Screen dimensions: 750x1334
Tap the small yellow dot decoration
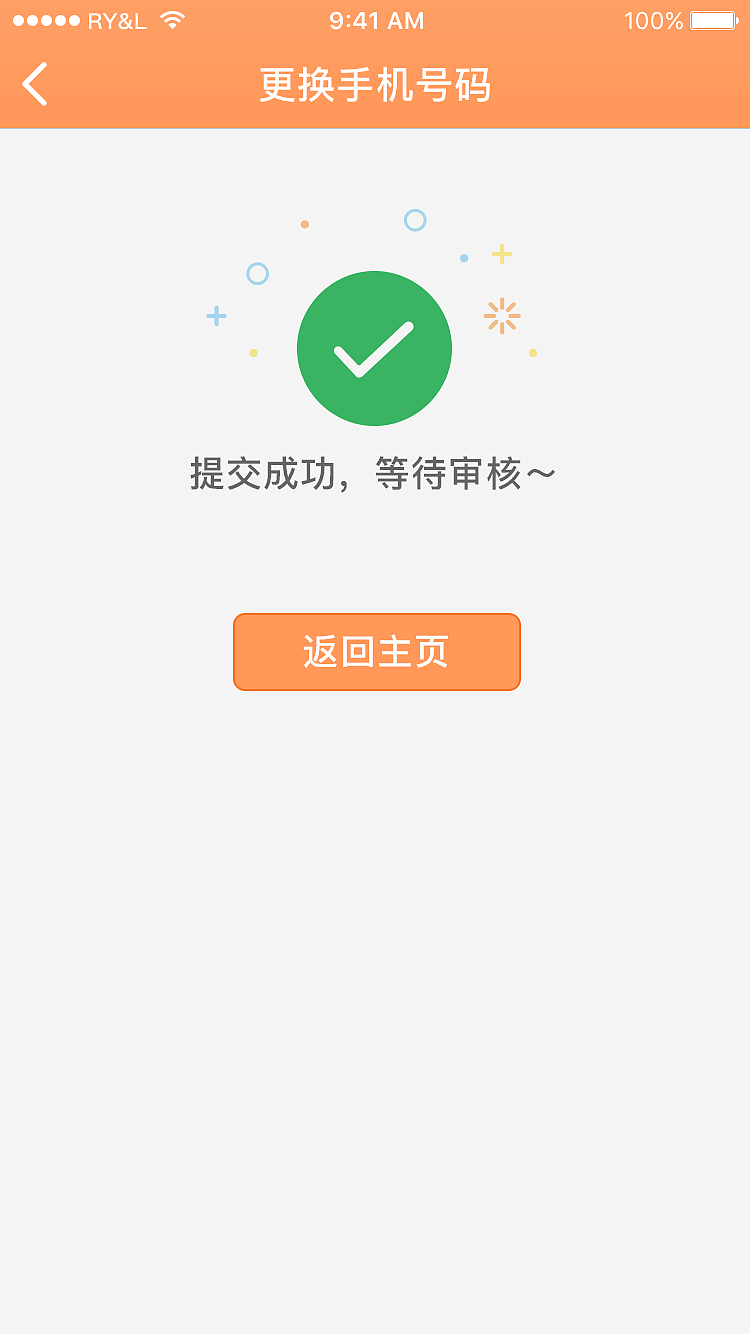pyautogui.click(x=253, y=353)
